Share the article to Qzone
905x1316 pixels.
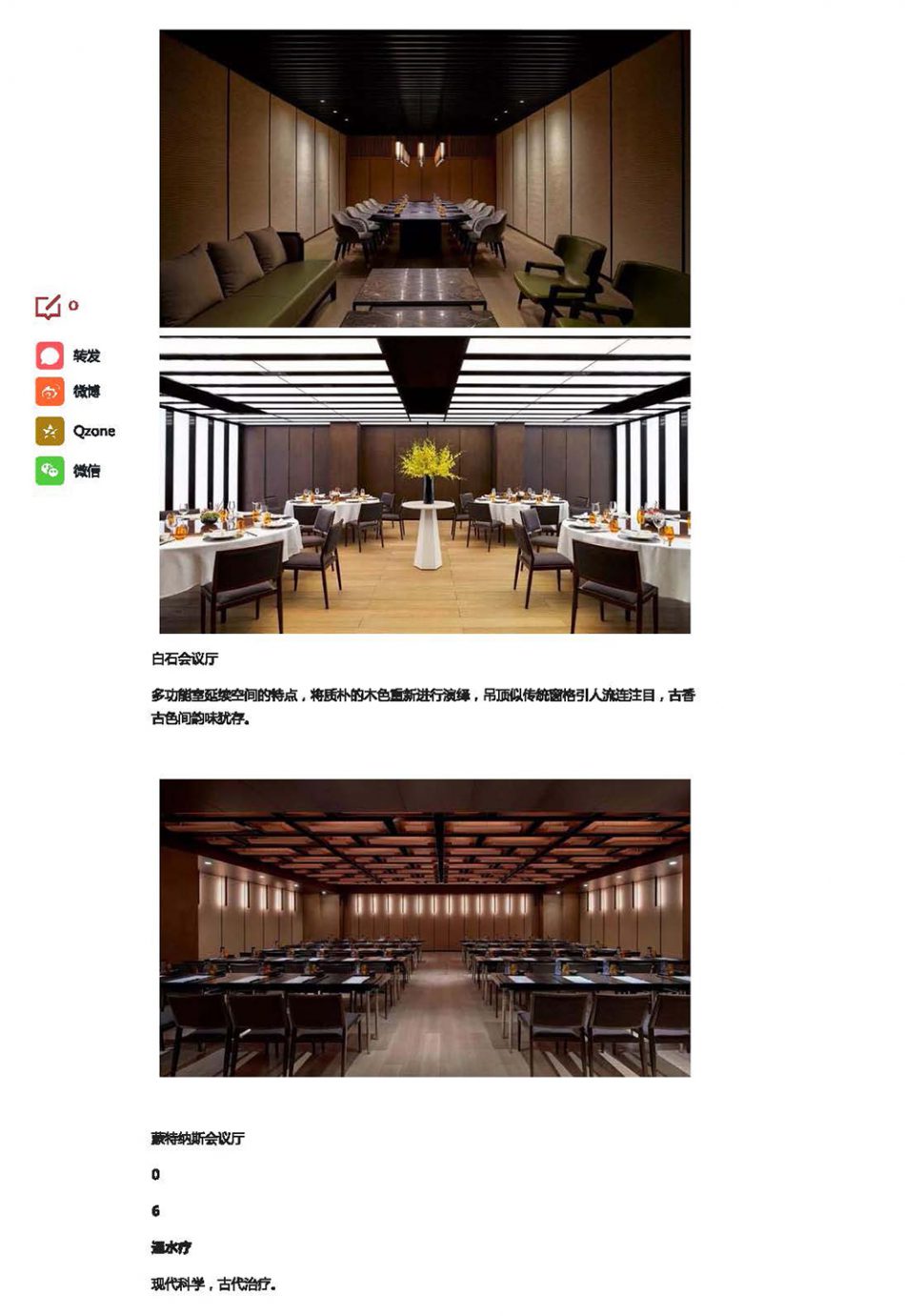pos(50,431)
